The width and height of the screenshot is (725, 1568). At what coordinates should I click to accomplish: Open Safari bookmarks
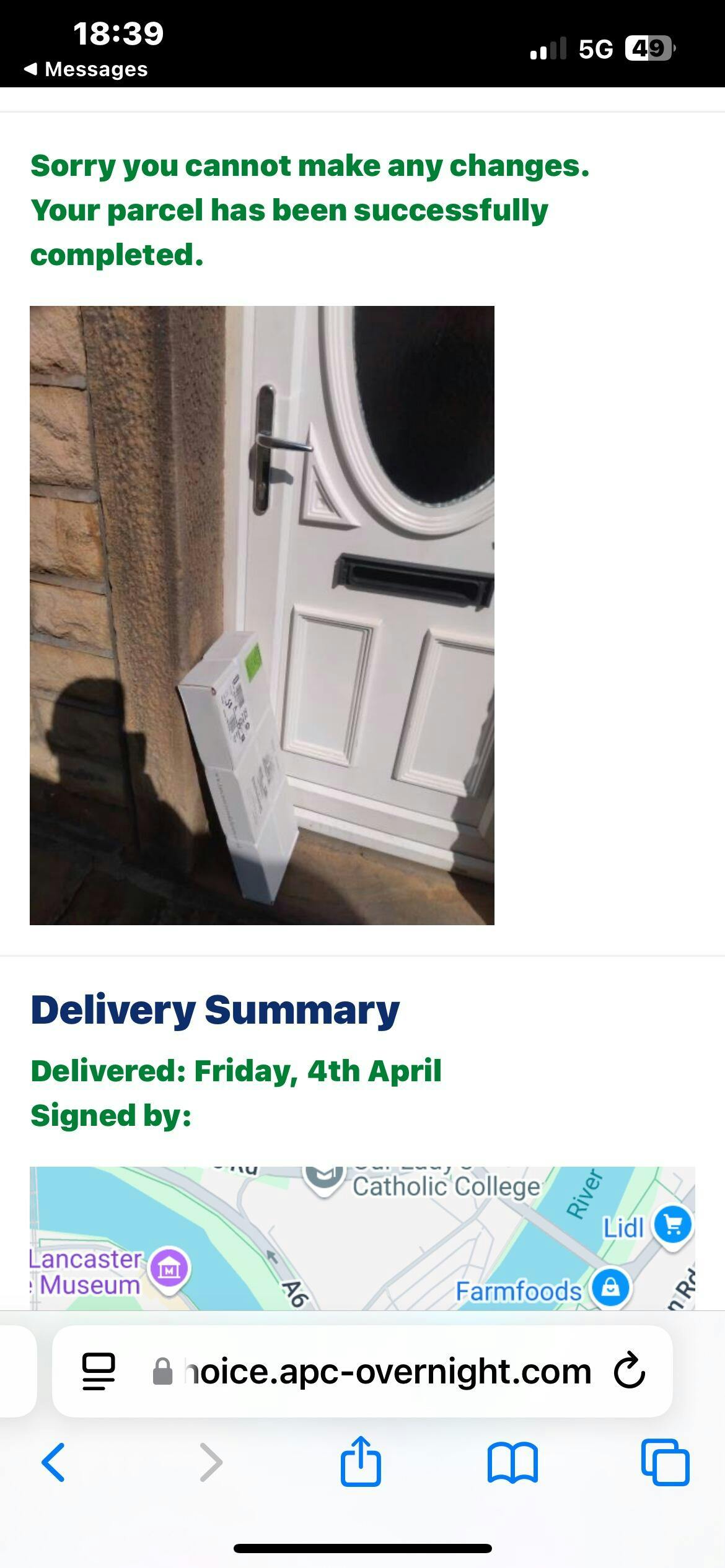click(x=512, y=1462)
